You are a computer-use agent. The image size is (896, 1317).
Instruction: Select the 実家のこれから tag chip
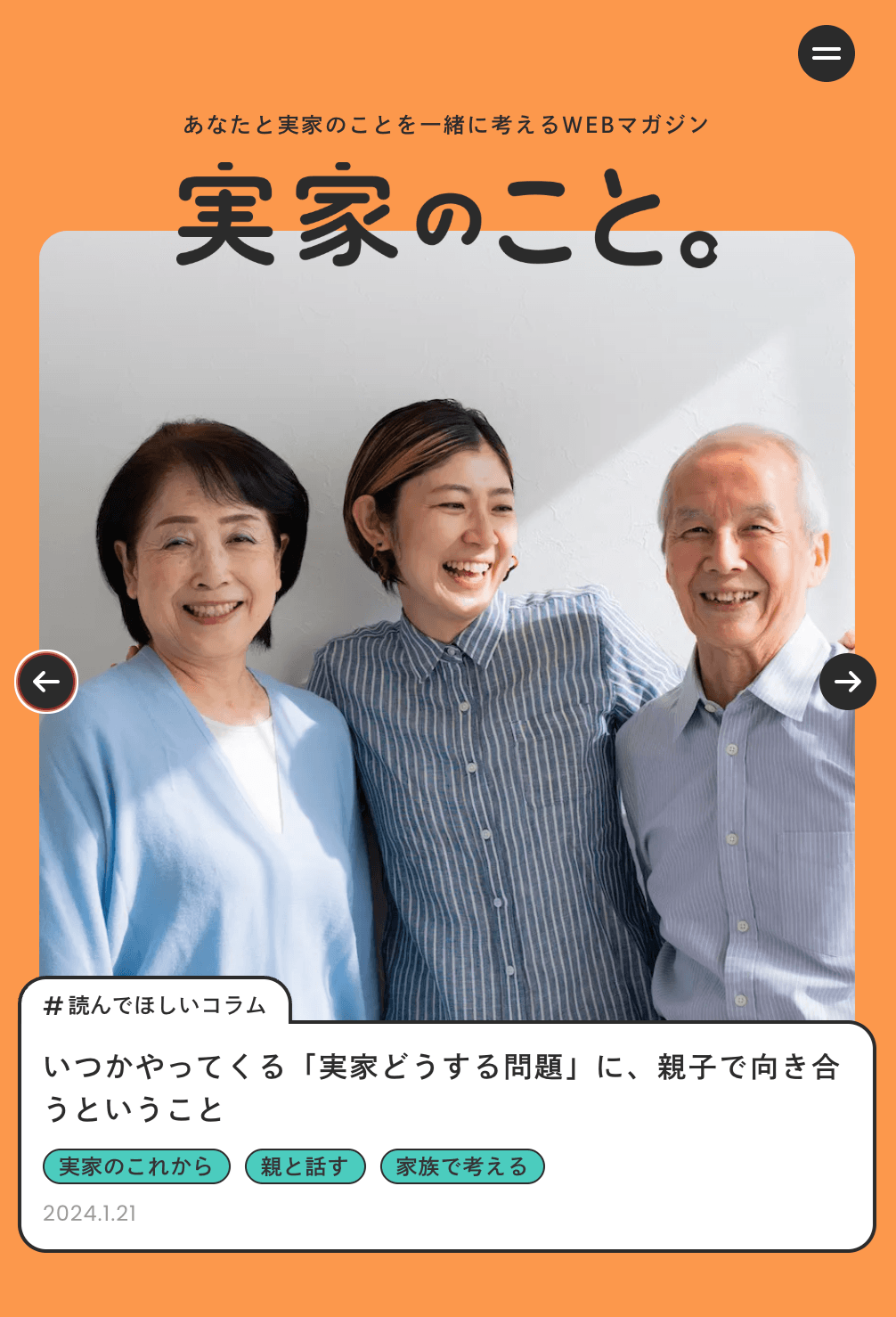(x=136, y=1166)
